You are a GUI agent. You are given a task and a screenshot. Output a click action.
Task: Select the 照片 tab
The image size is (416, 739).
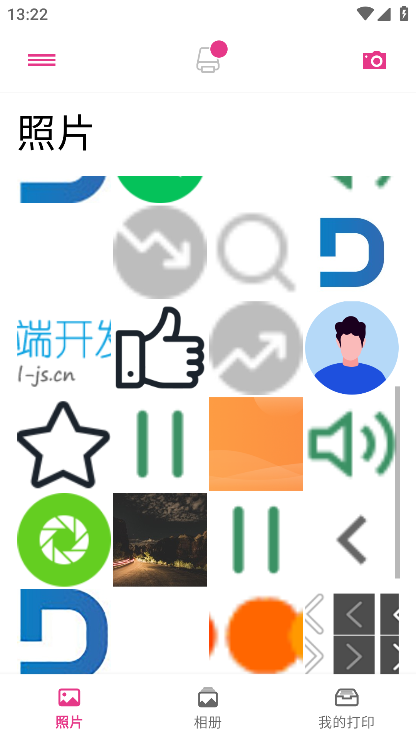(69, 707)
